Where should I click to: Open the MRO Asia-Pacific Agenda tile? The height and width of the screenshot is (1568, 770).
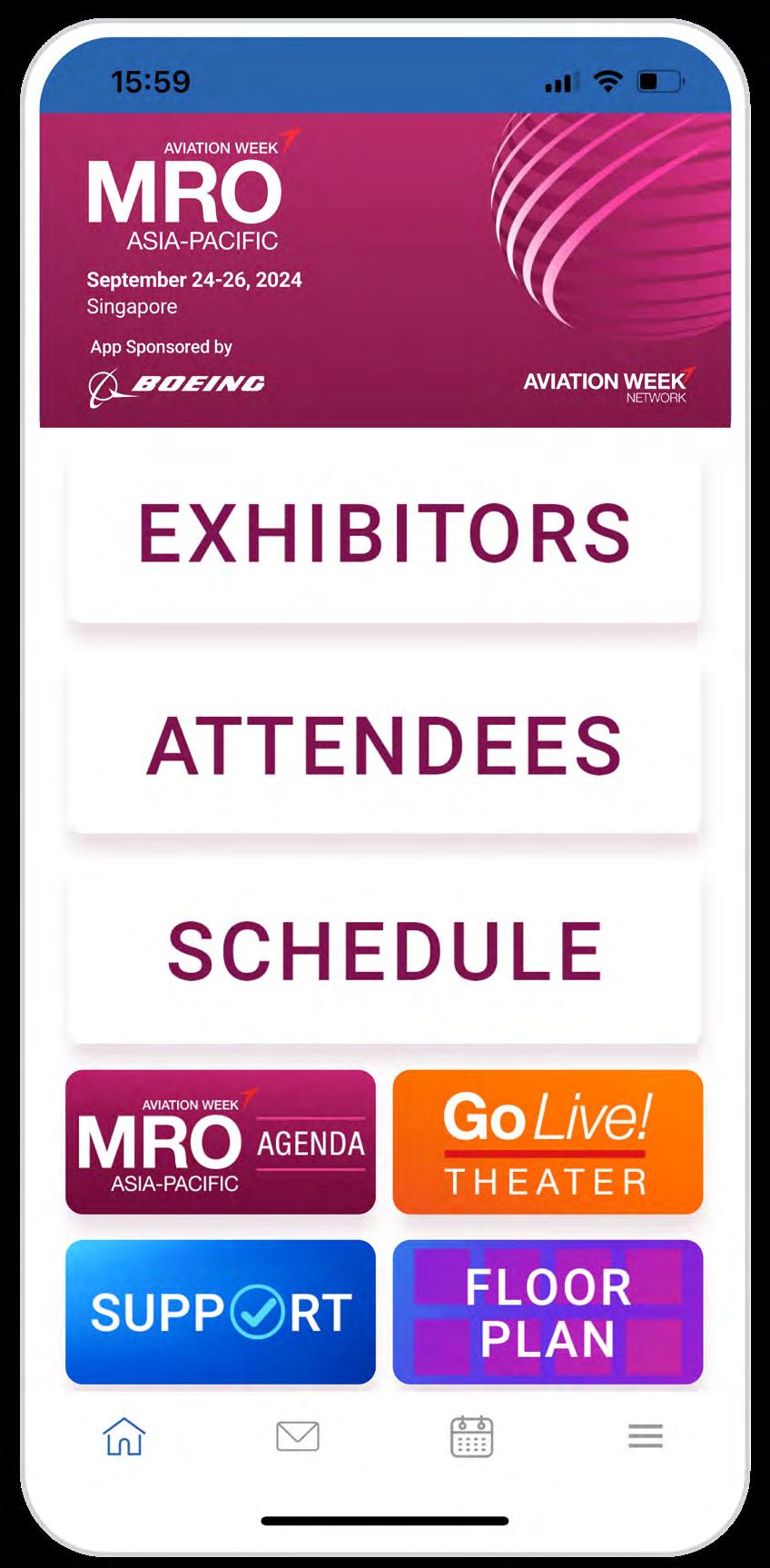(221, 1142)
